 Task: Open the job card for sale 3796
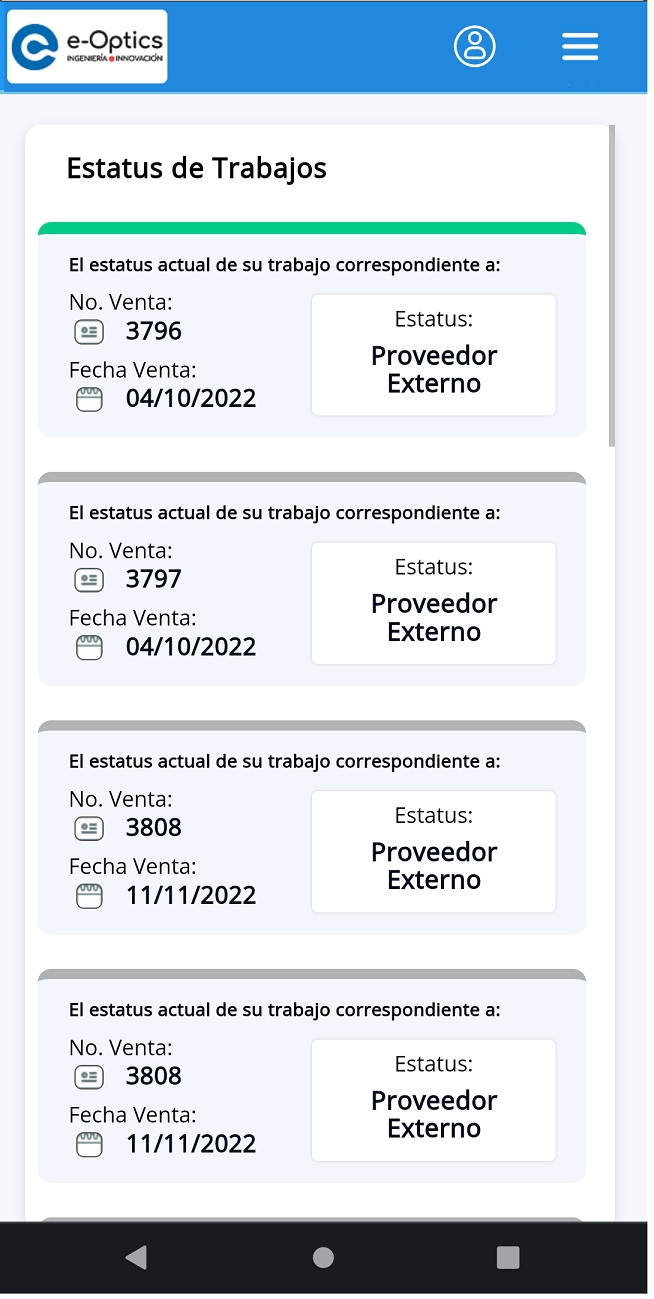click(x=312, y=330)
